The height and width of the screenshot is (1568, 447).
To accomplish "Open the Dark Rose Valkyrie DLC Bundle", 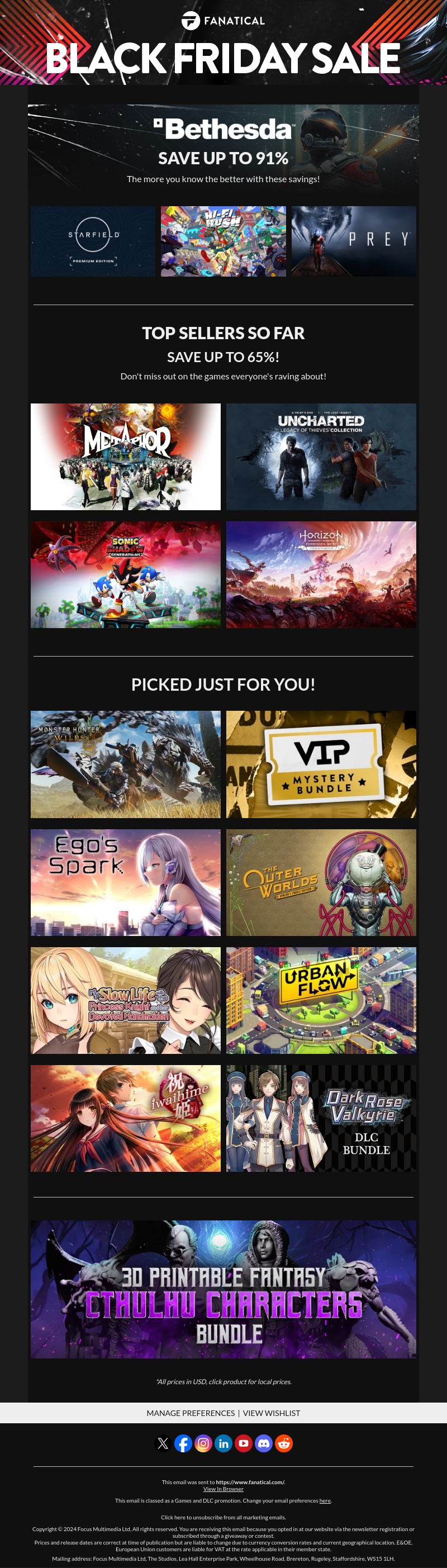I will 321,1118.
